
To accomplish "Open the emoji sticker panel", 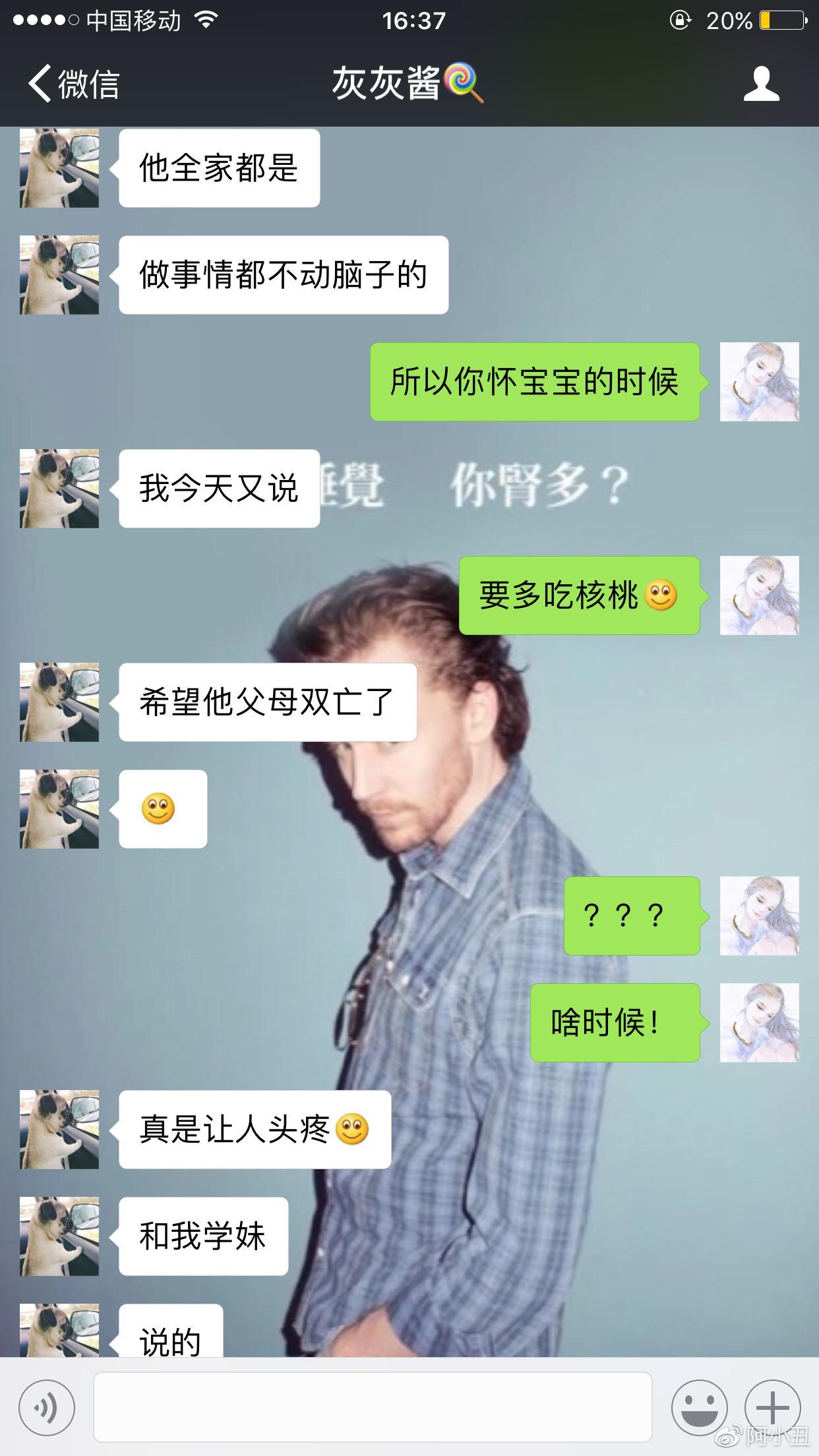I will point(699,1408).
